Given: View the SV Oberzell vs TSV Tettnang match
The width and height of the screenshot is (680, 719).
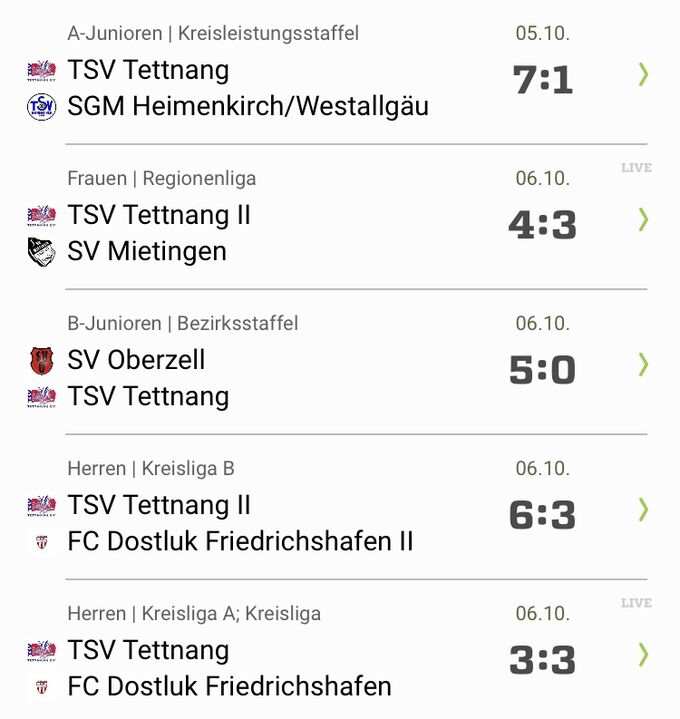Looking at the screenshot, I should tap(643, 364).
